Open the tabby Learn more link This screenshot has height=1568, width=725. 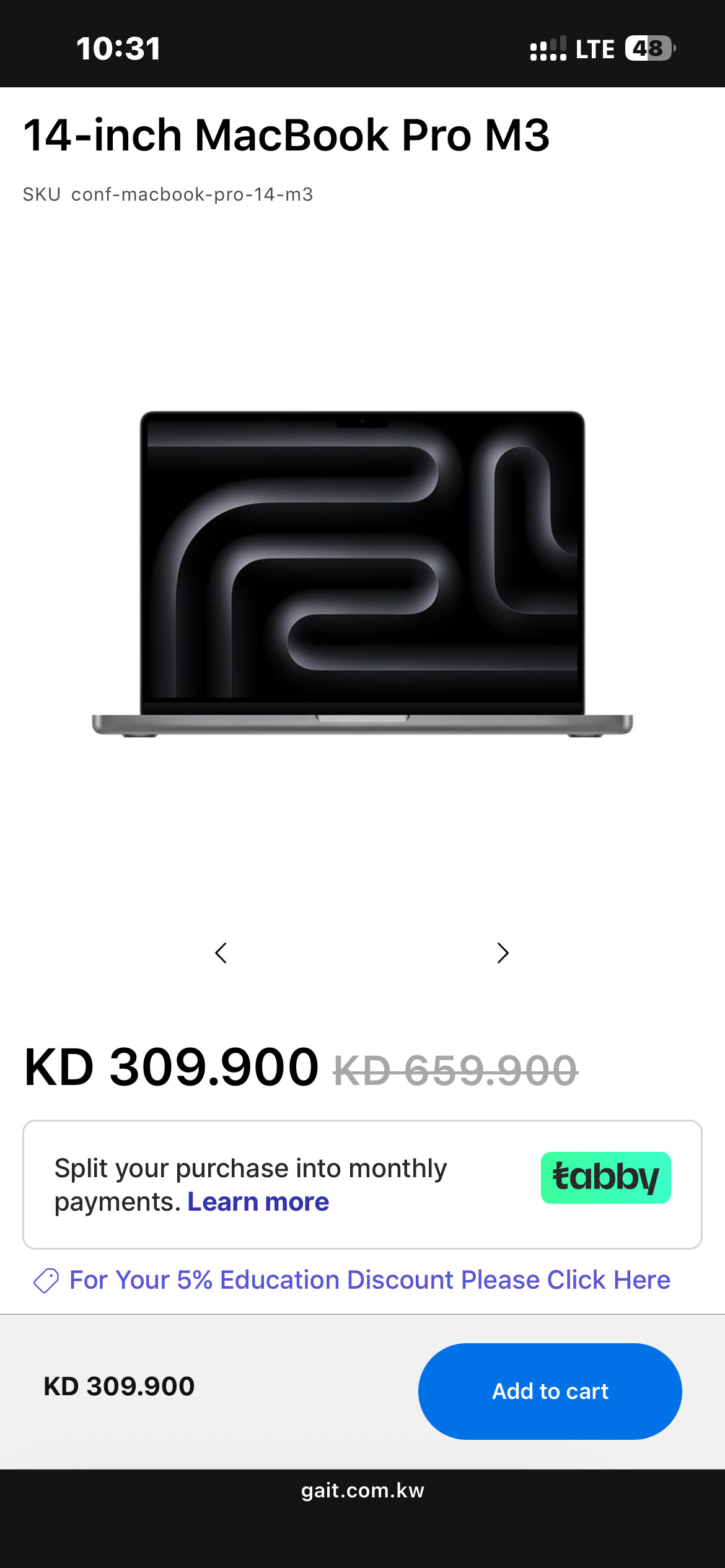(258, 1202)
